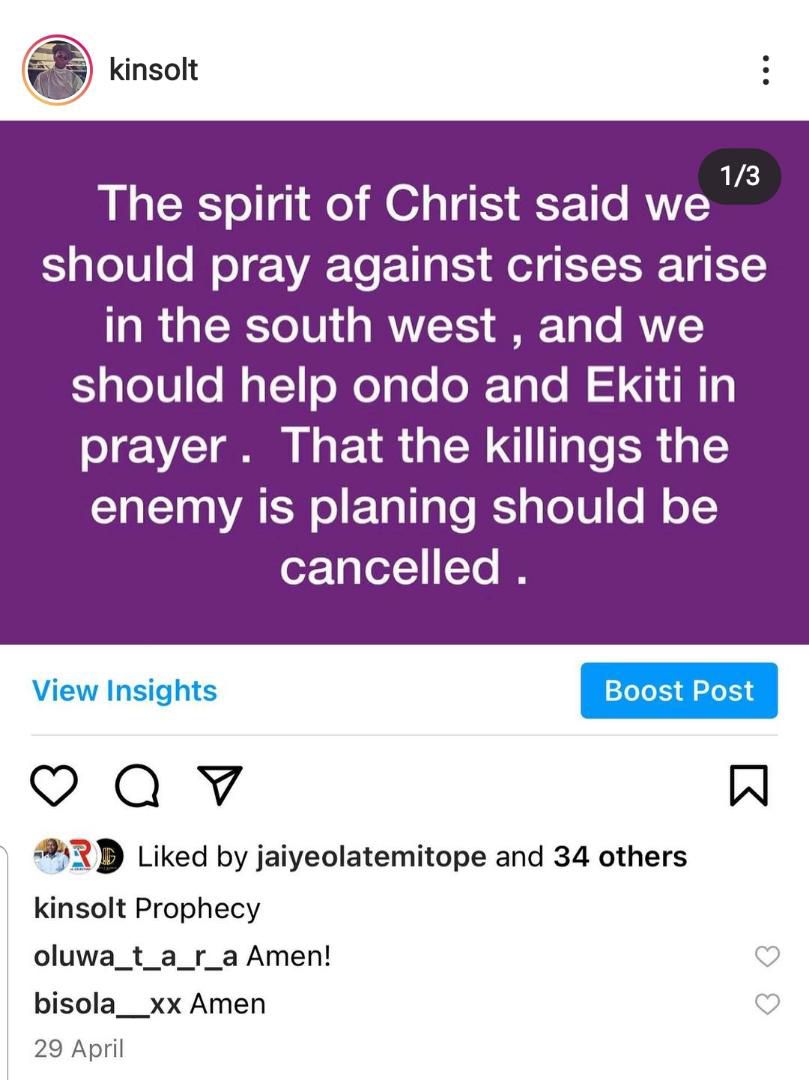Like the post with the heart icon

pyautogui.click(x=56, y=785)
